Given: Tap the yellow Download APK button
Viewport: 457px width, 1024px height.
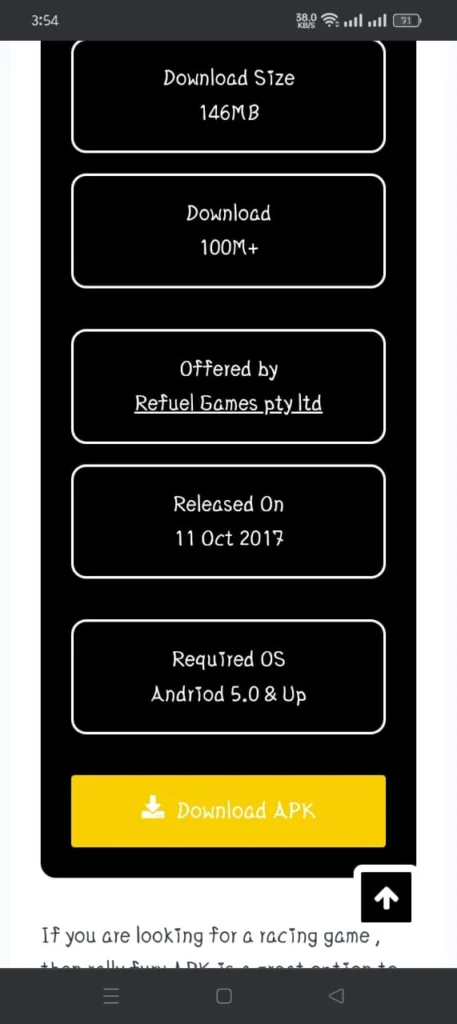Looking at the screenshot, I should click(x=228, y=810).
